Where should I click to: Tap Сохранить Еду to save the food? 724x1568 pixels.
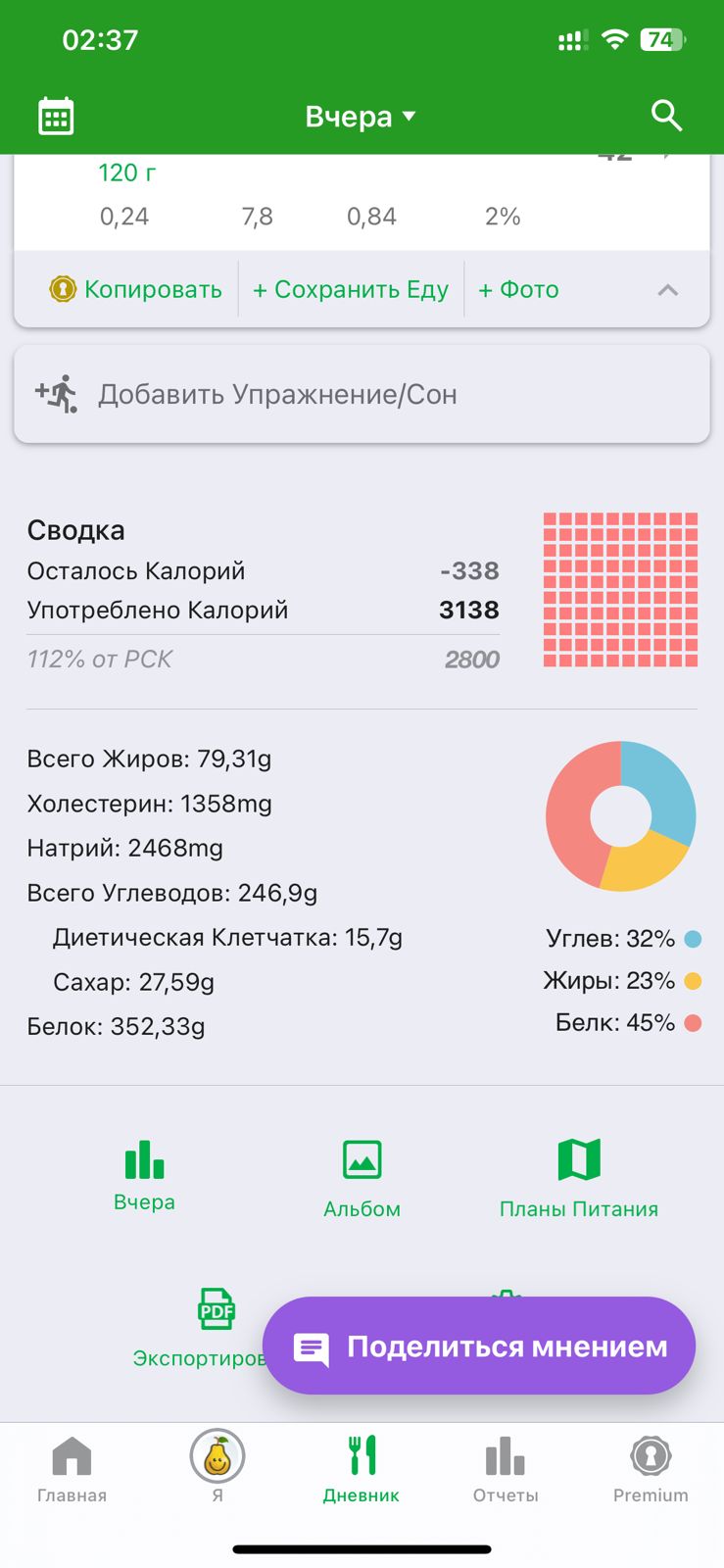(351, 289)
